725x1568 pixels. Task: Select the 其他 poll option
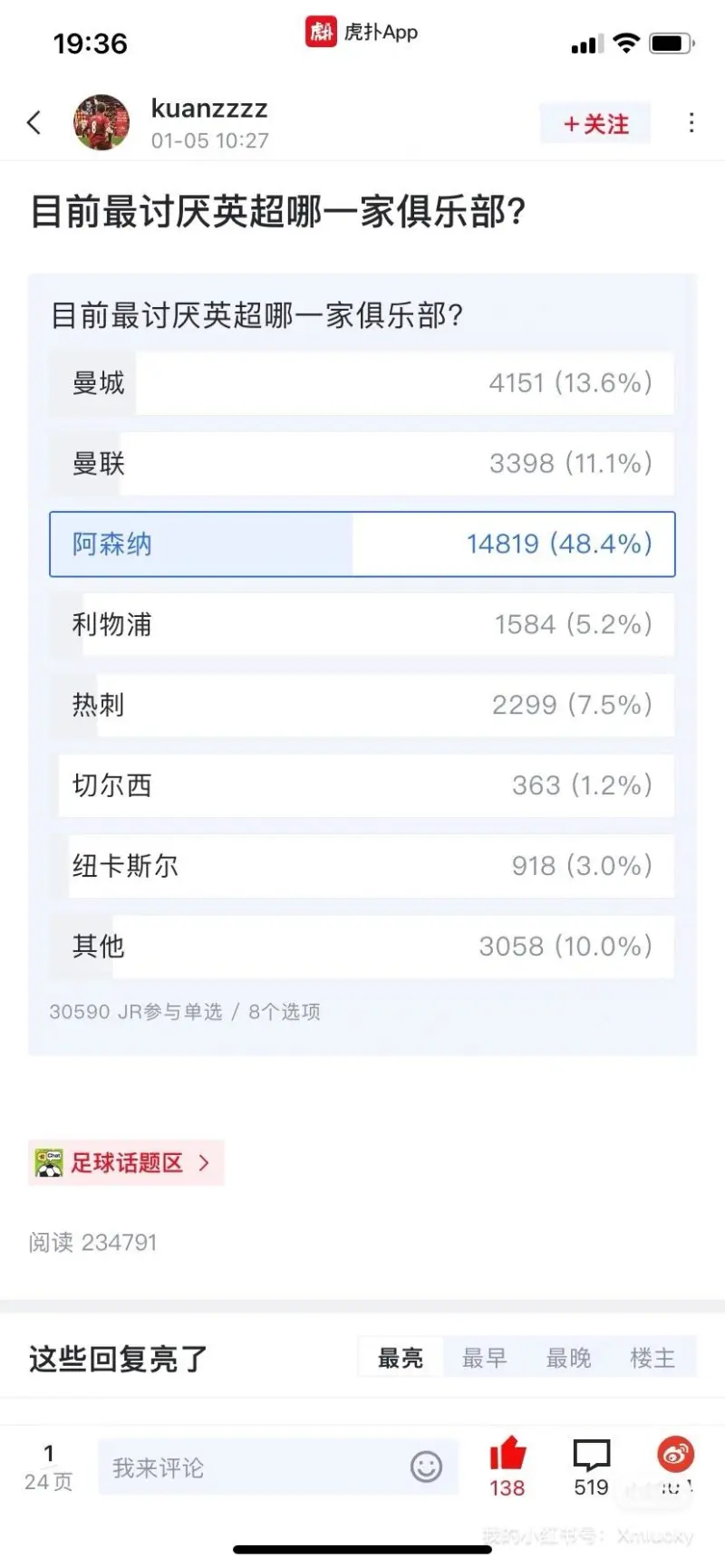(362, 947)
